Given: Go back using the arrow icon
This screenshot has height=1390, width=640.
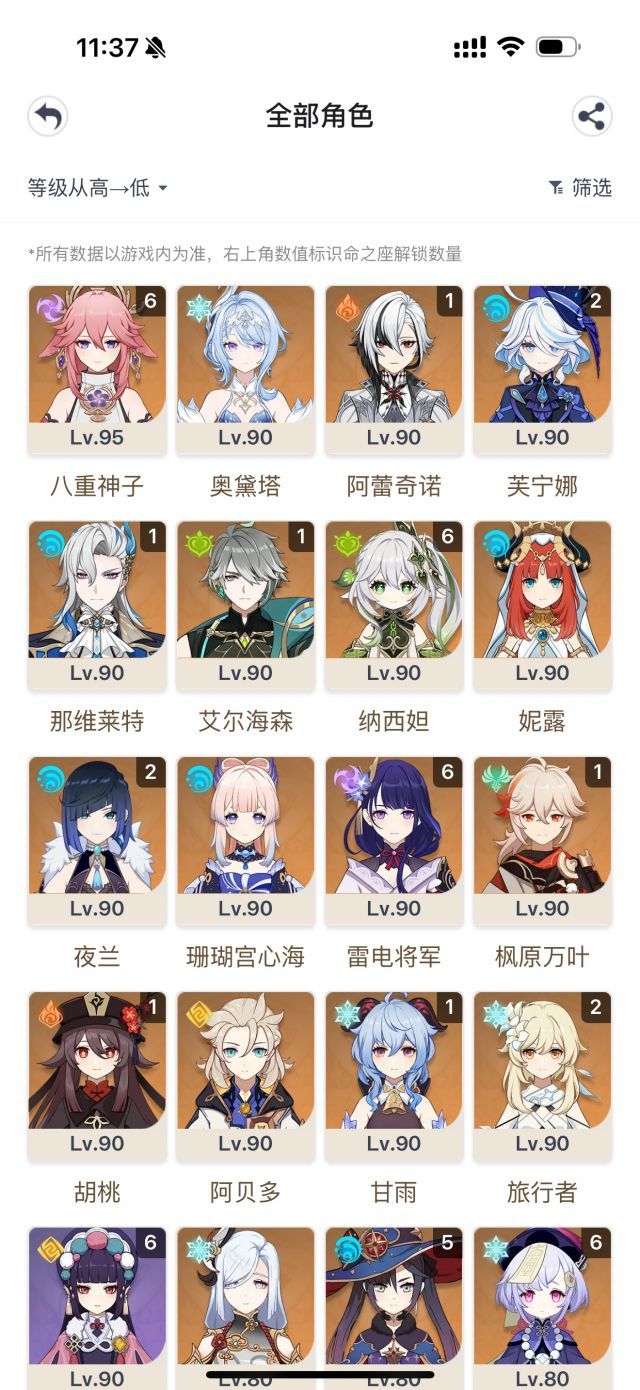Looking at the screenshot, I should click(x=48, y=116).
